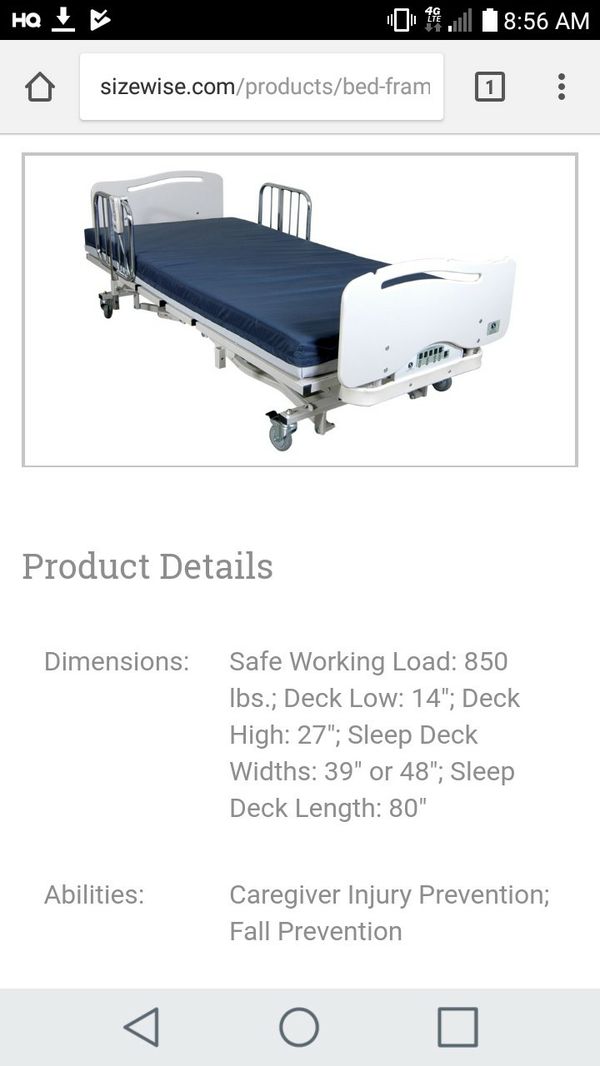Open the browser overflow menu

coord(561,87)
